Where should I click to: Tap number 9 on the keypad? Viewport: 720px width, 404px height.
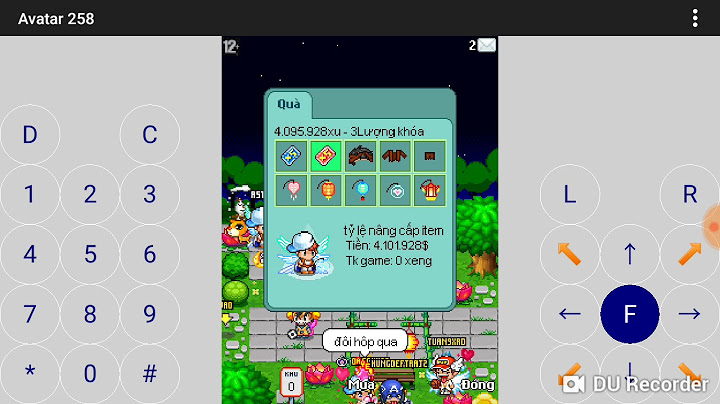(x=150, y=314)
